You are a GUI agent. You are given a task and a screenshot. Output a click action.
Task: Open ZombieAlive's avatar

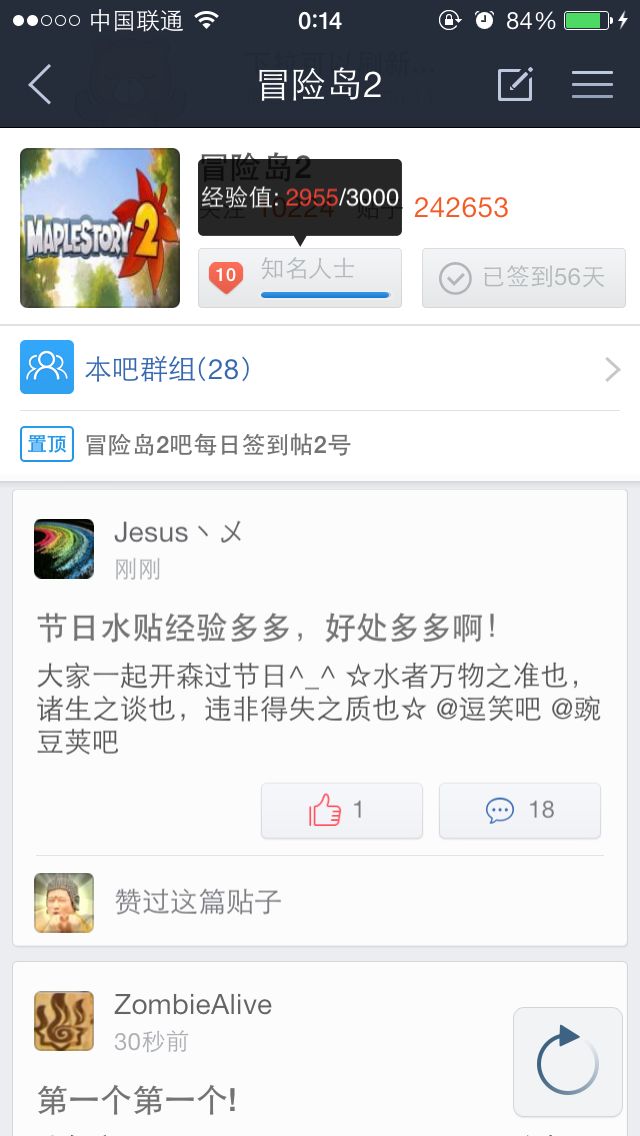(64, 1021)
